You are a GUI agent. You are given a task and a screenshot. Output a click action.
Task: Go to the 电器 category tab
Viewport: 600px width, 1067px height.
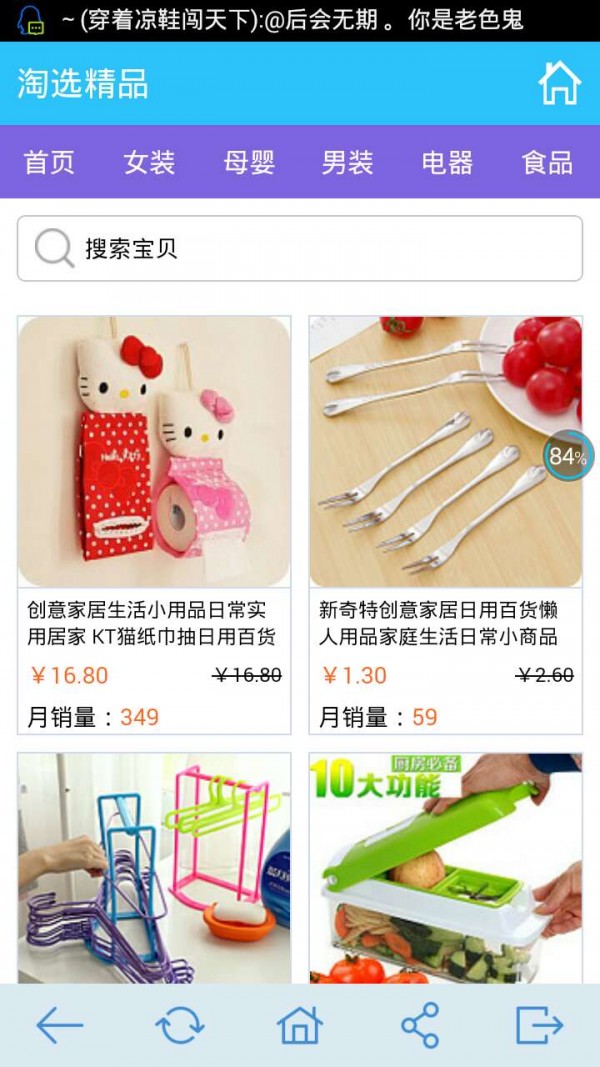[x=447, y=162]
